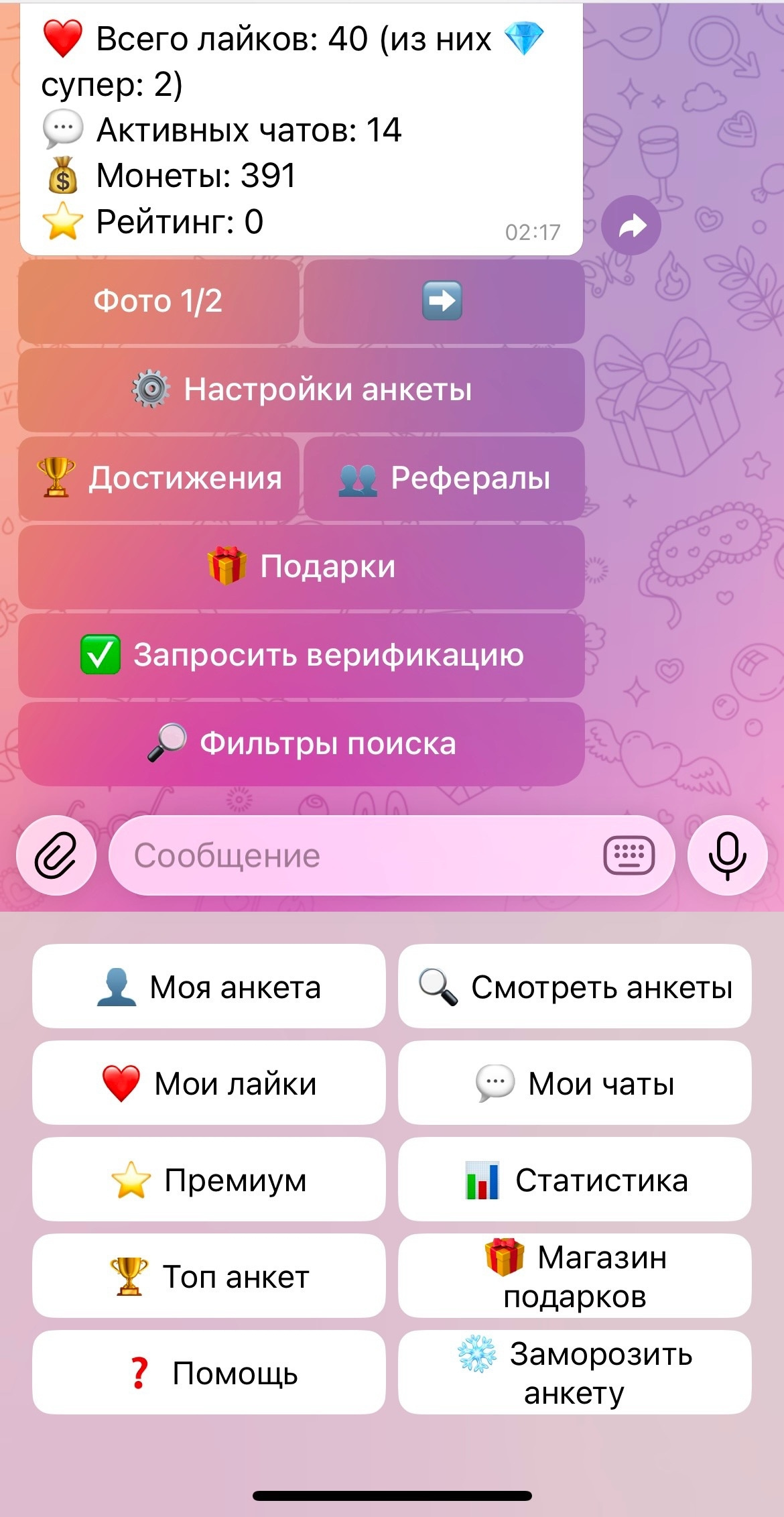Open Фильтры поиска
This screenshot has width=784, height=1517.
tap(301, 743)
